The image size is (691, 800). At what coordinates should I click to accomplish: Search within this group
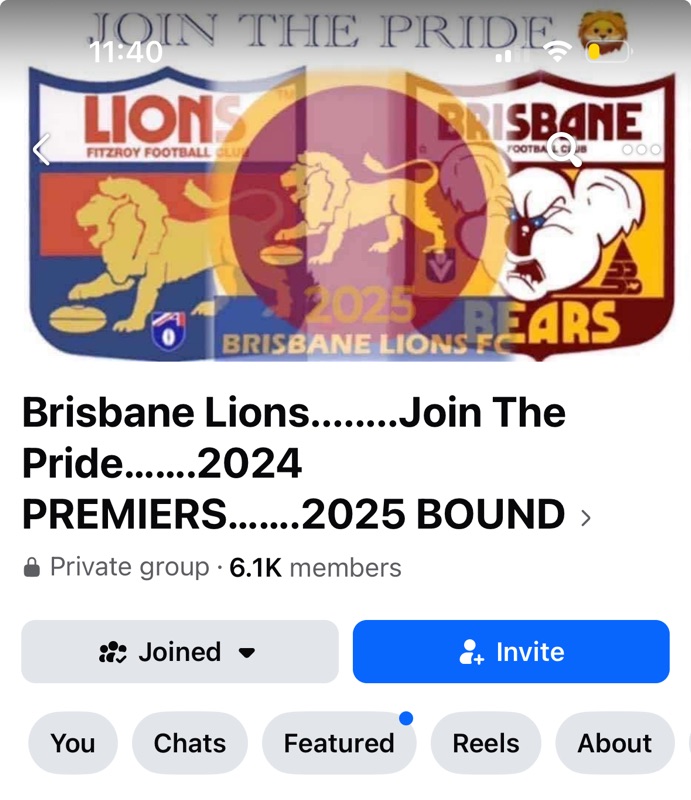coord(565,149)
